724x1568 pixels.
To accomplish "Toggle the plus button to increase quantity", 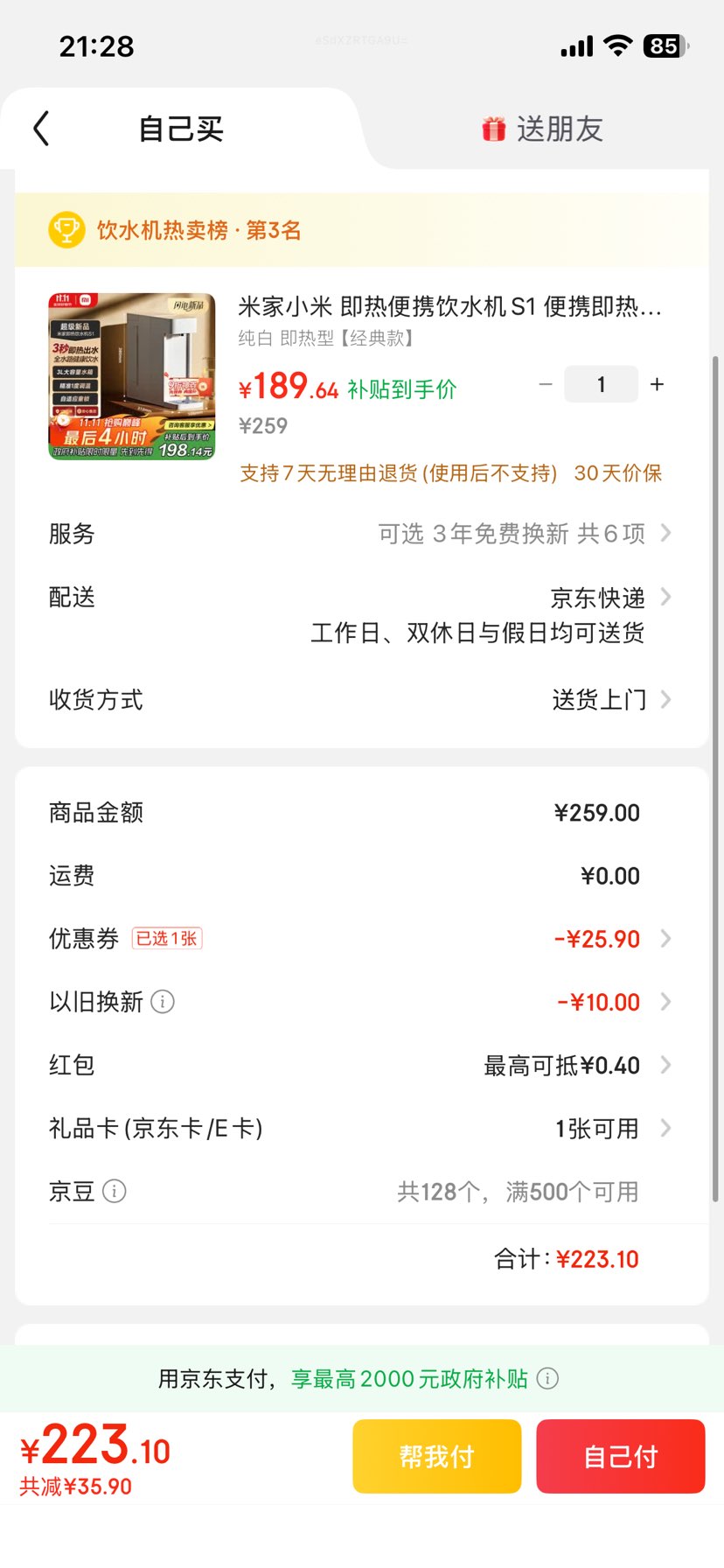I will tap(657, 383).
